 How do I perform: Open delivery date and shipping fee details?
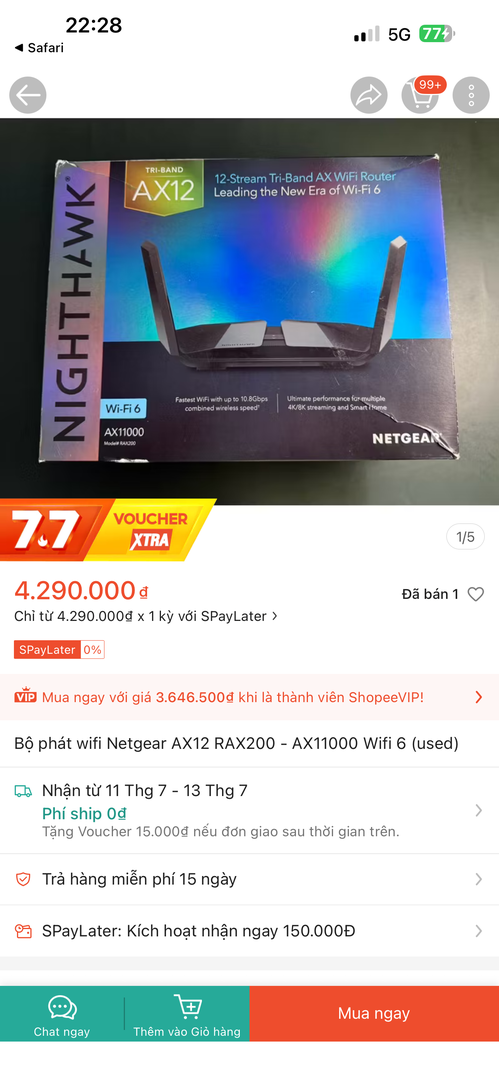point(250,810)
